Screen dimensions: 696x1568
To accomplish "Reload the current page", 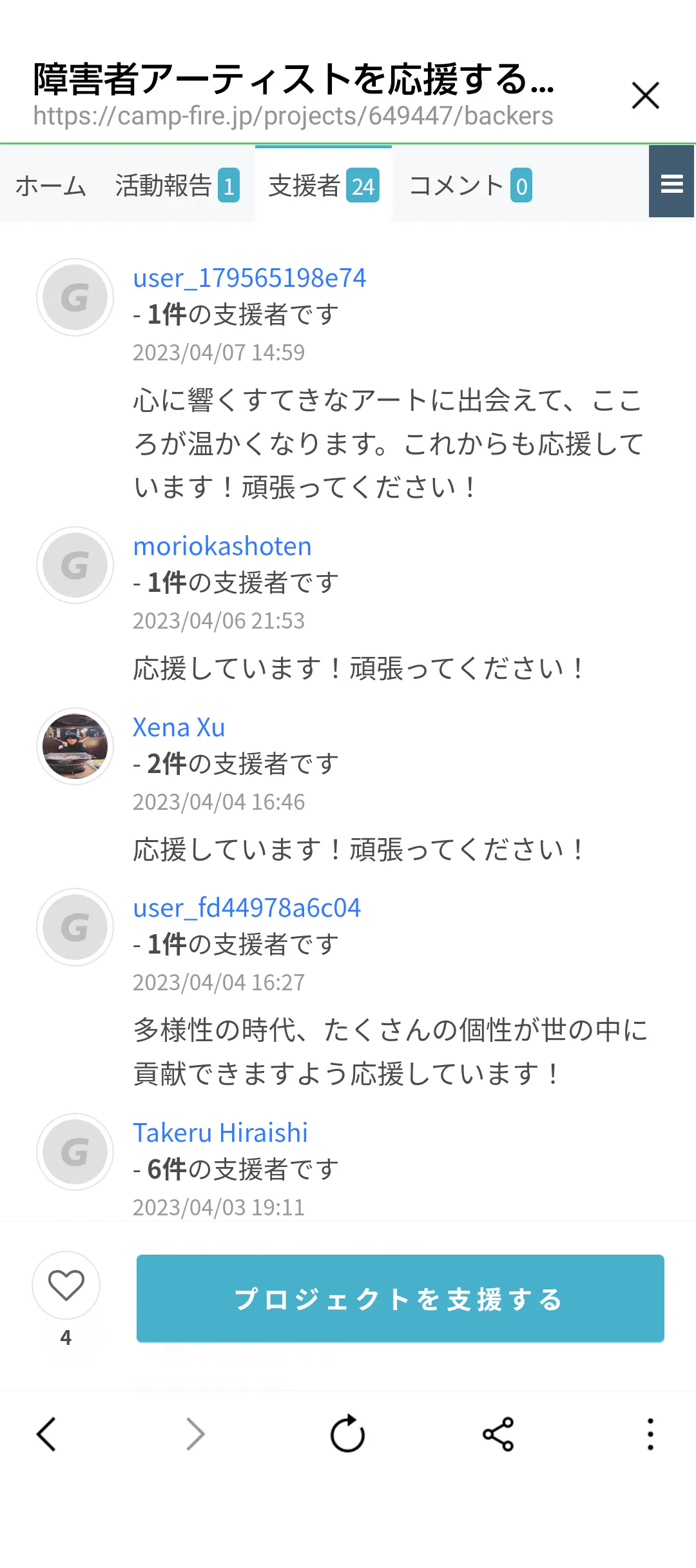I will pyautogui.click(x=347, y=1435).
